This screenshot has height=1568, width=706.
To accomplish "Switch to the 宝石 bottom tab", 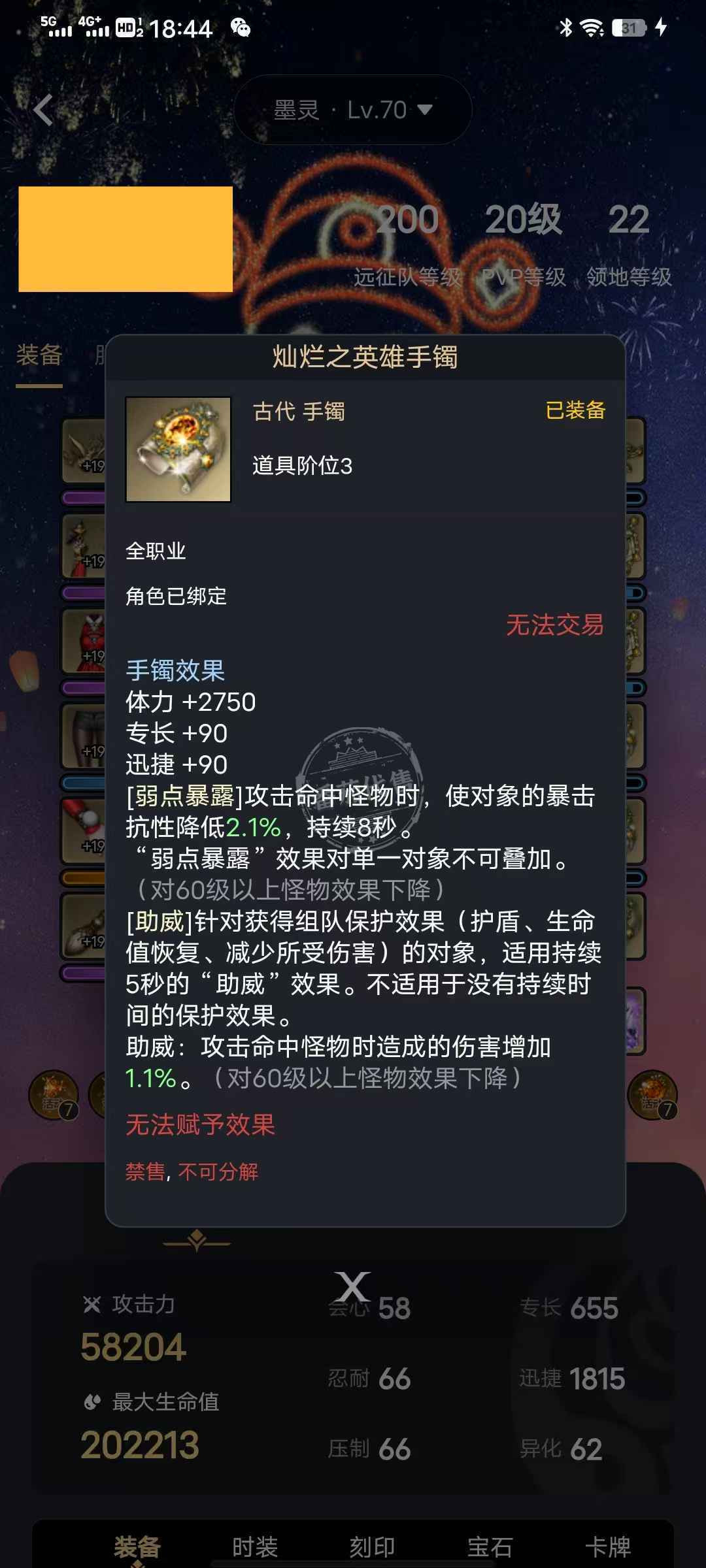I will tap(490, 1547).
